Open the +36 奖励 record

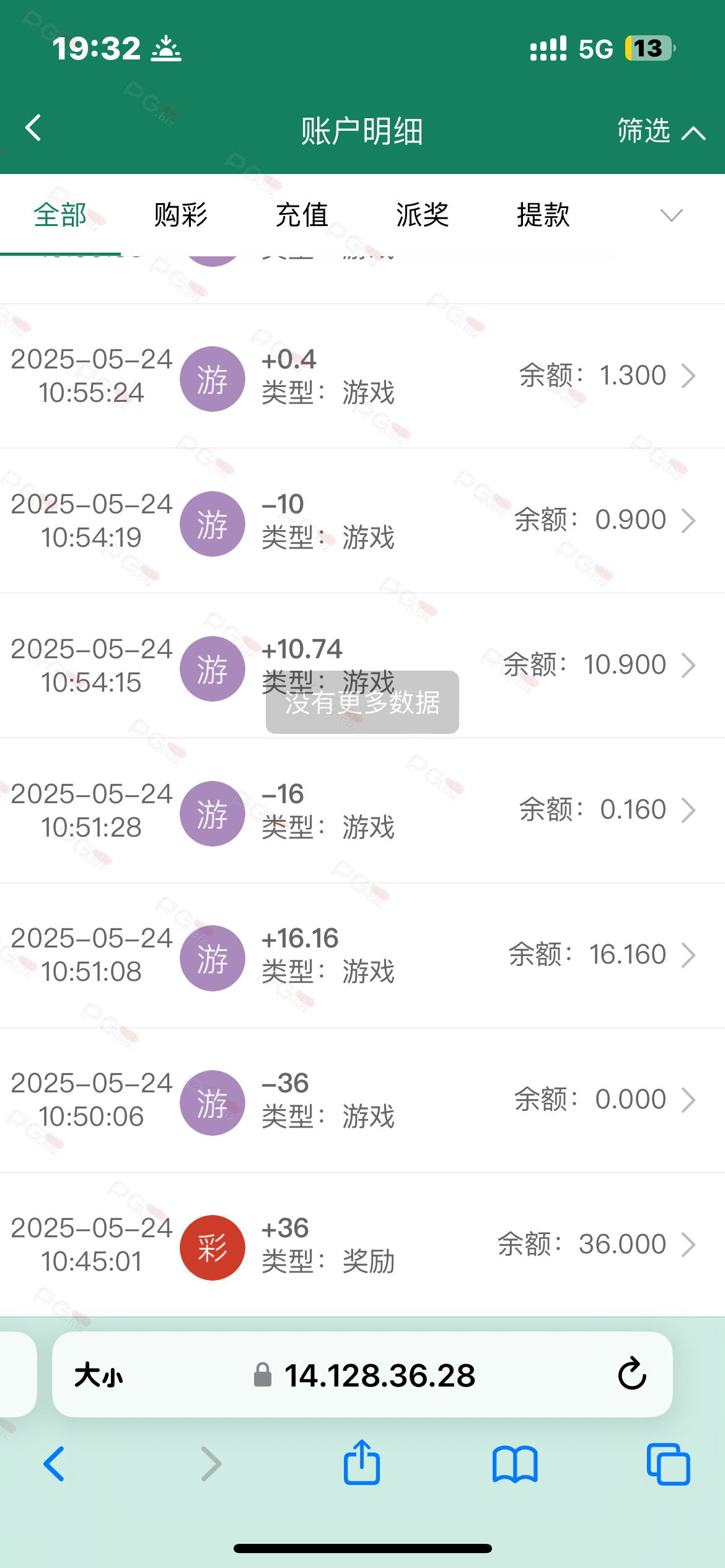(362, 1245)
